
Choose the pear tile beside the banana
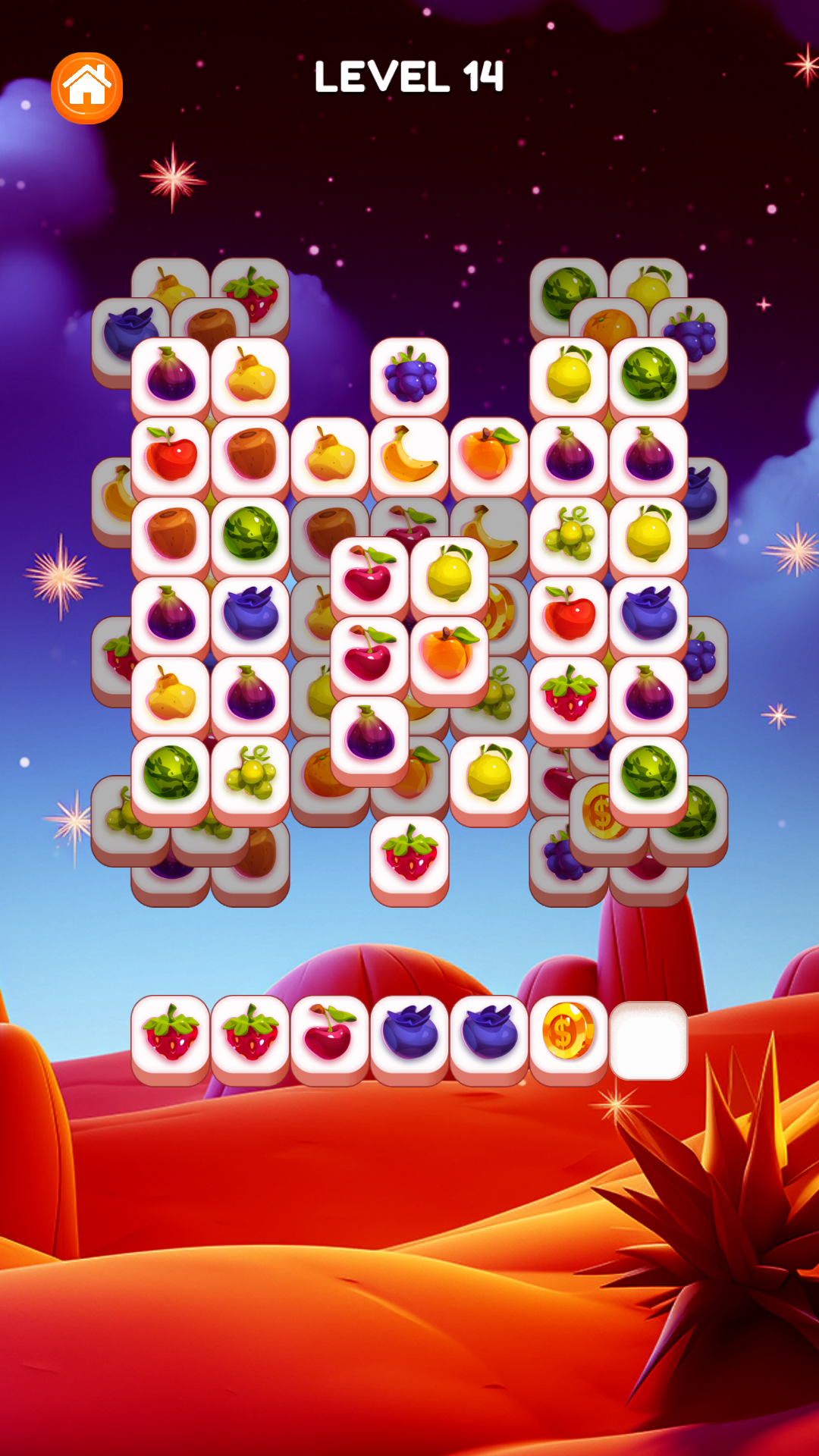[x=330, y=457]
